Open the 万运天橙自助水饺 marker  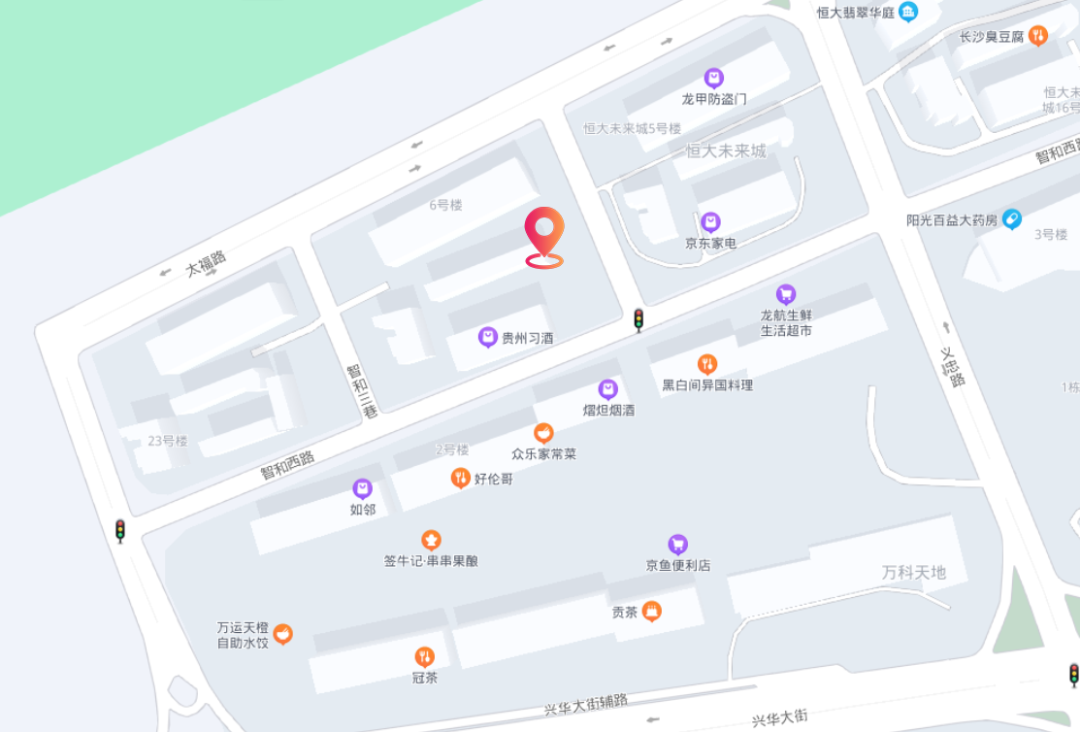click(x=283, y=633)
